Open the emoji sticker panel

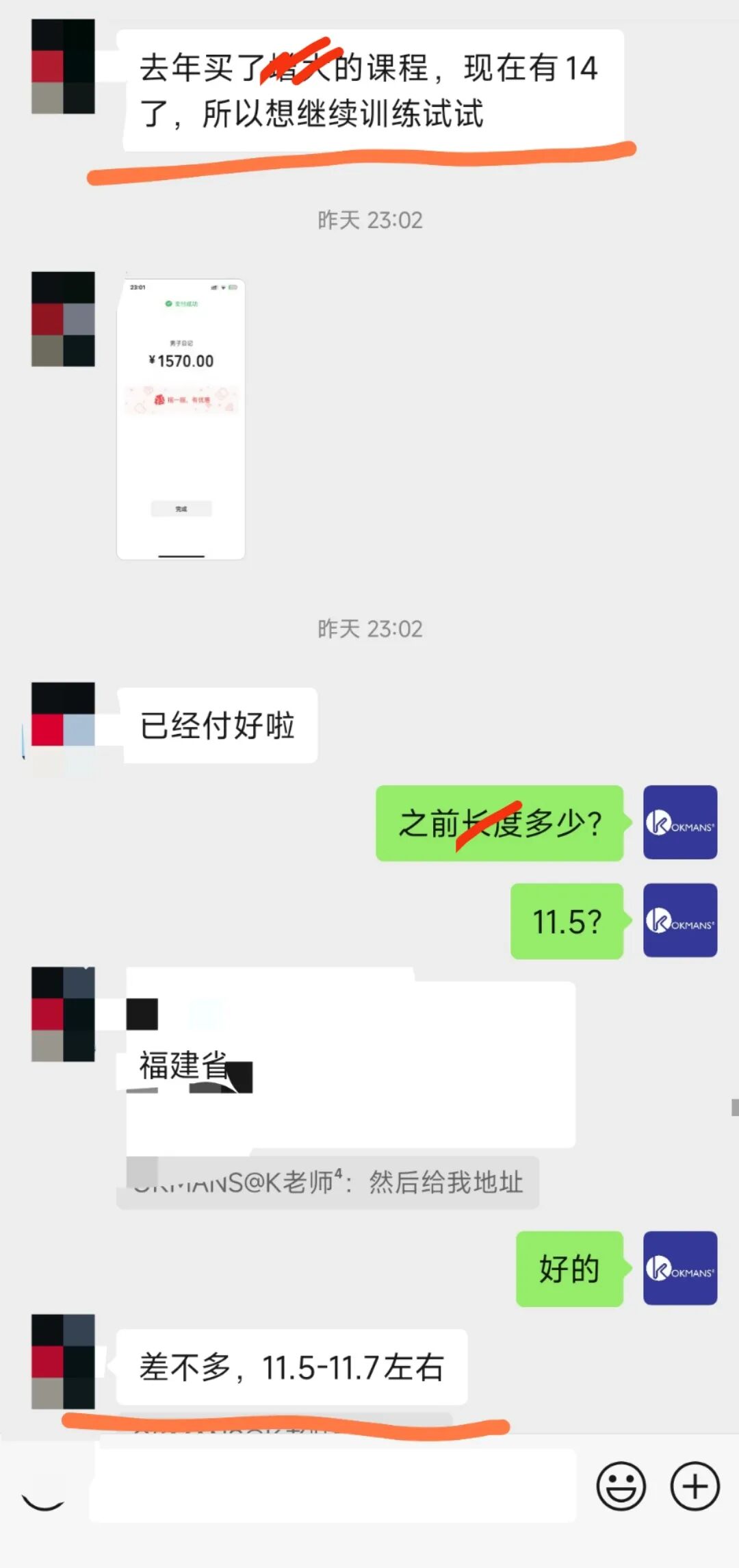[621, 1486]
